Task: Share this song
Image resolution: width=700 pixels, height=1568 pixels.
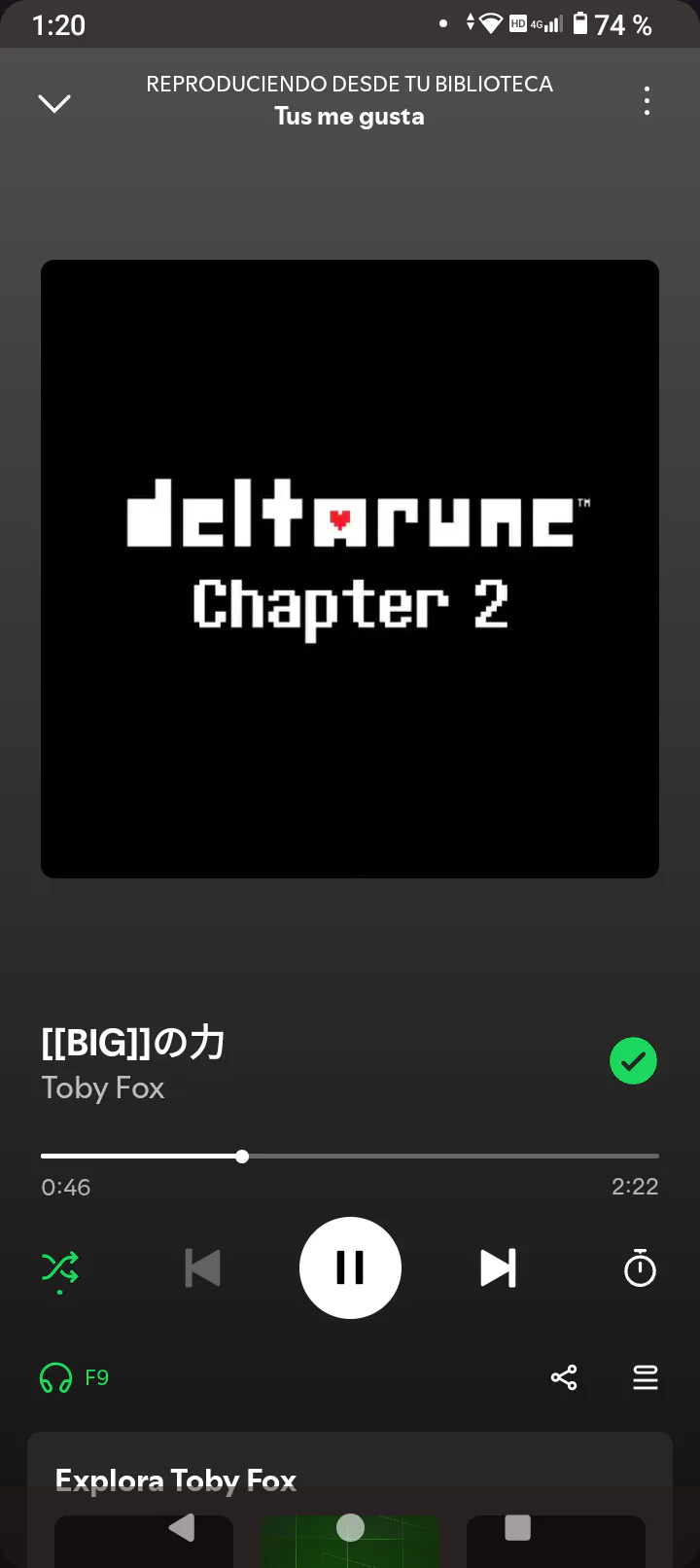Action: pyautogui.click(x=564, y=1377)
